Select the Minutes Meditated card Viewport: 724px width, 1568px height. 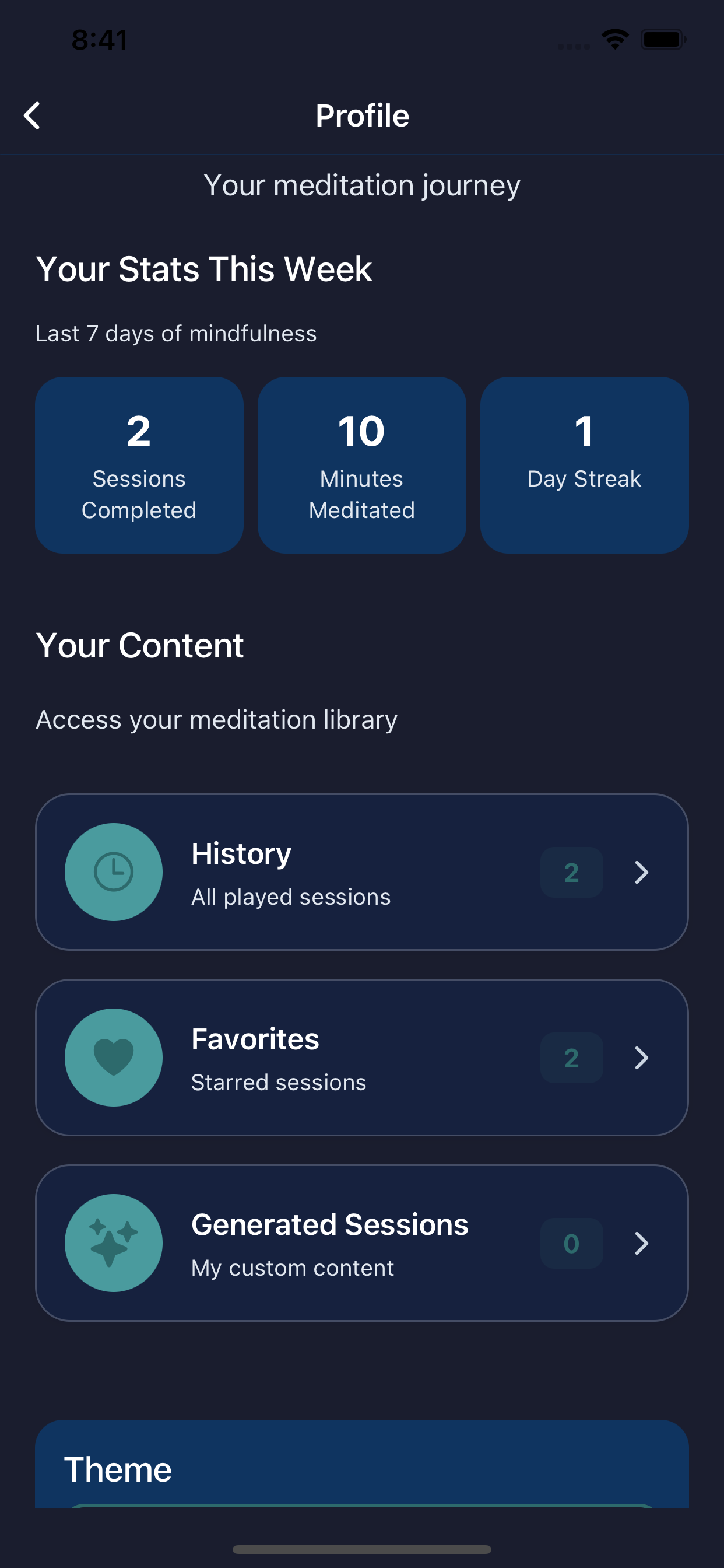[x=361, y=464]
